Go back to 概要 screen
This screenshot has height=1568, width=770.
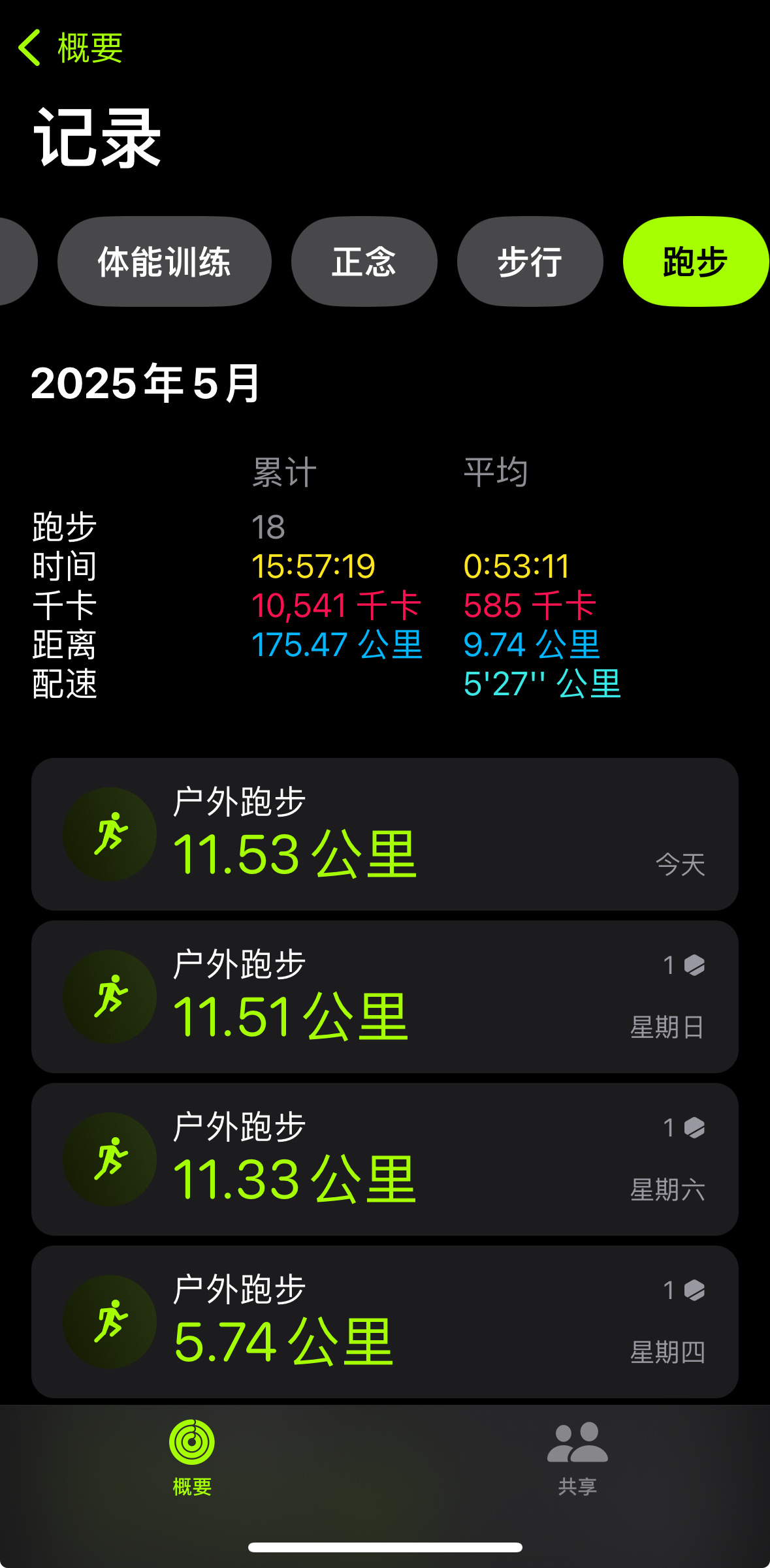pyautogui.click(x=71, y=48)
